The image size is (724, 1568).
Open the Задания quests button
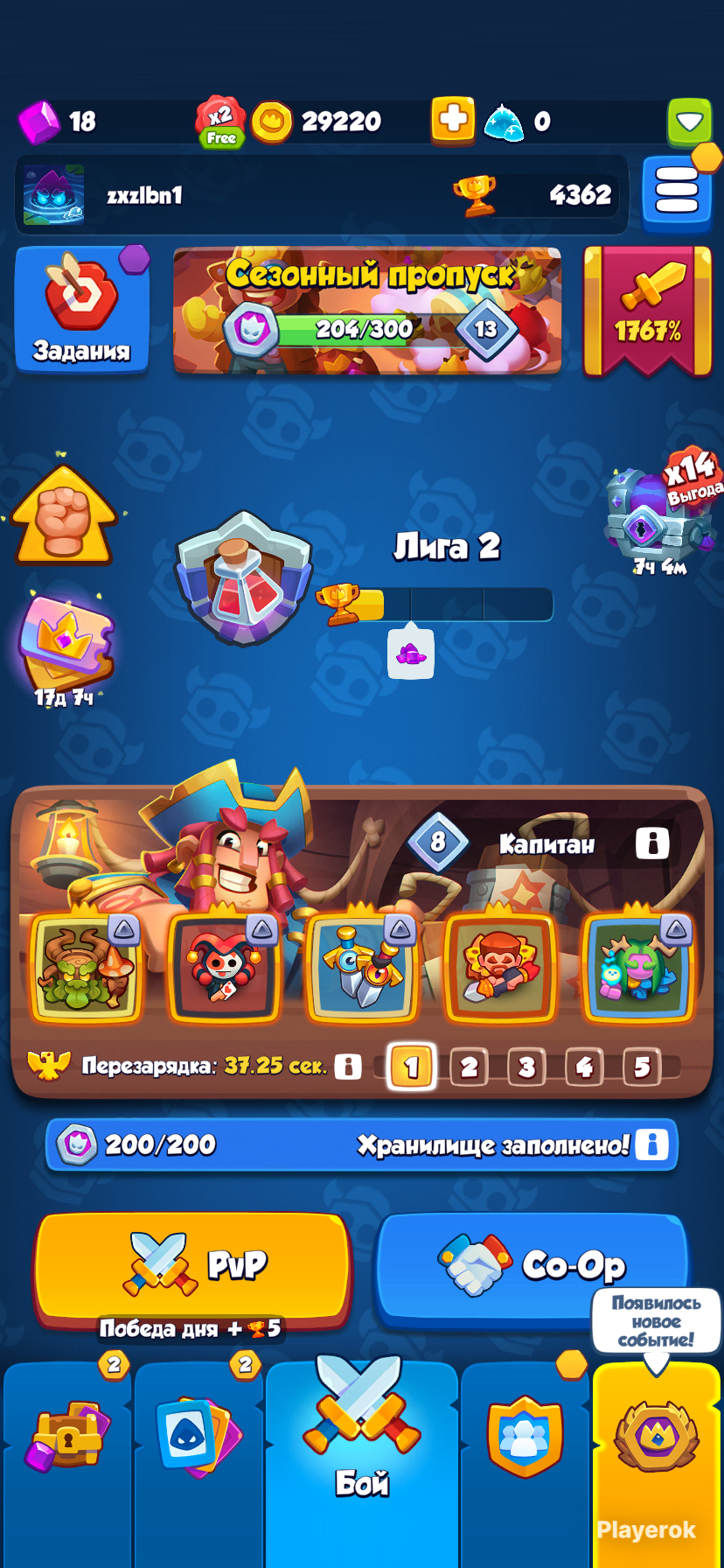coord(81,311)
